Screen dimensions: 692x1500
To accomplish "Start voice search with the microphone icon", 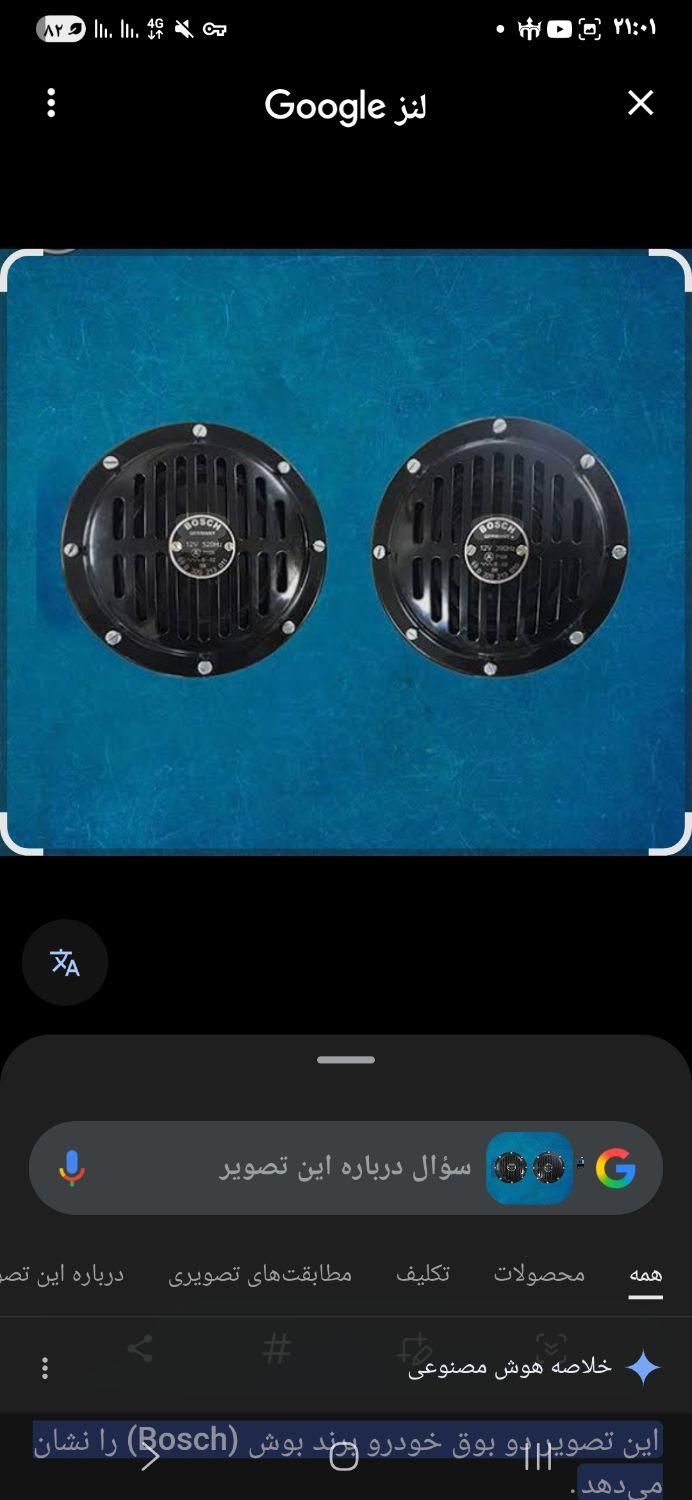I will (x=71, y=1168).
